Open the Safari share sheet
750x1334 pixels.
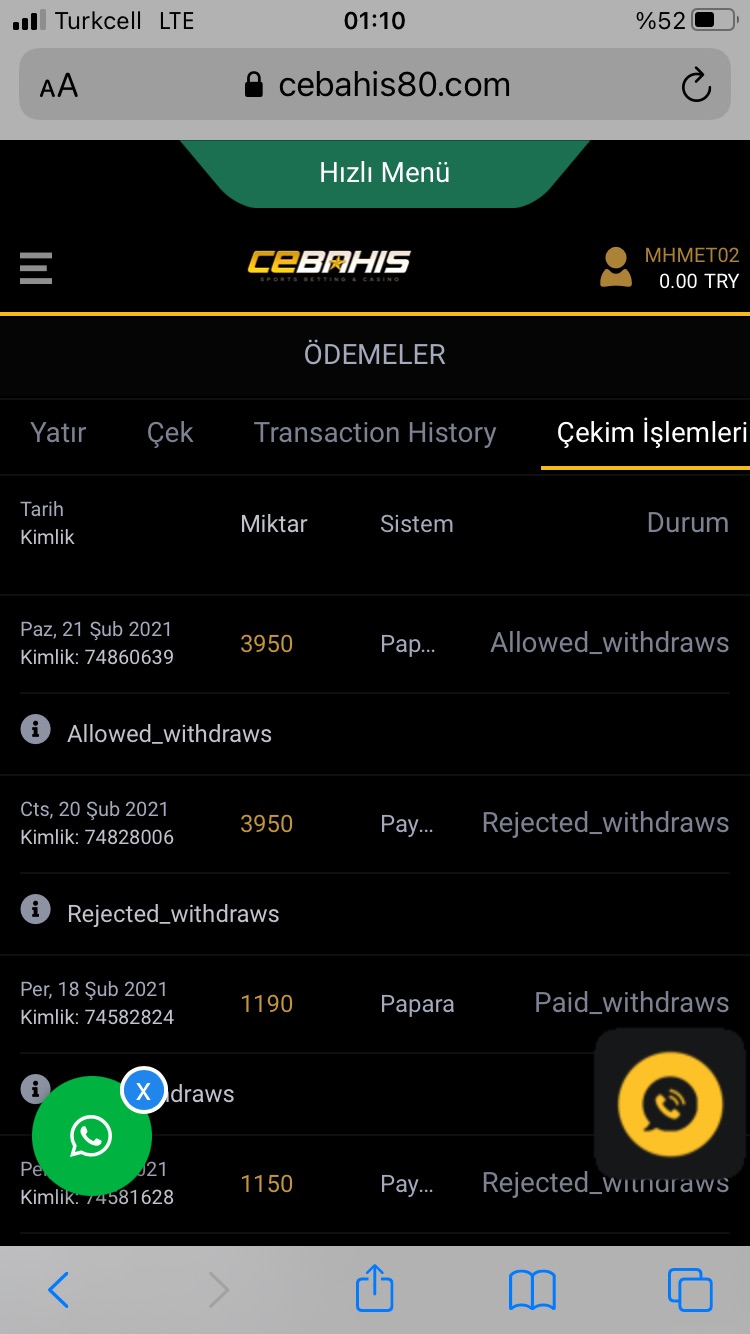tap(375, 1288)
